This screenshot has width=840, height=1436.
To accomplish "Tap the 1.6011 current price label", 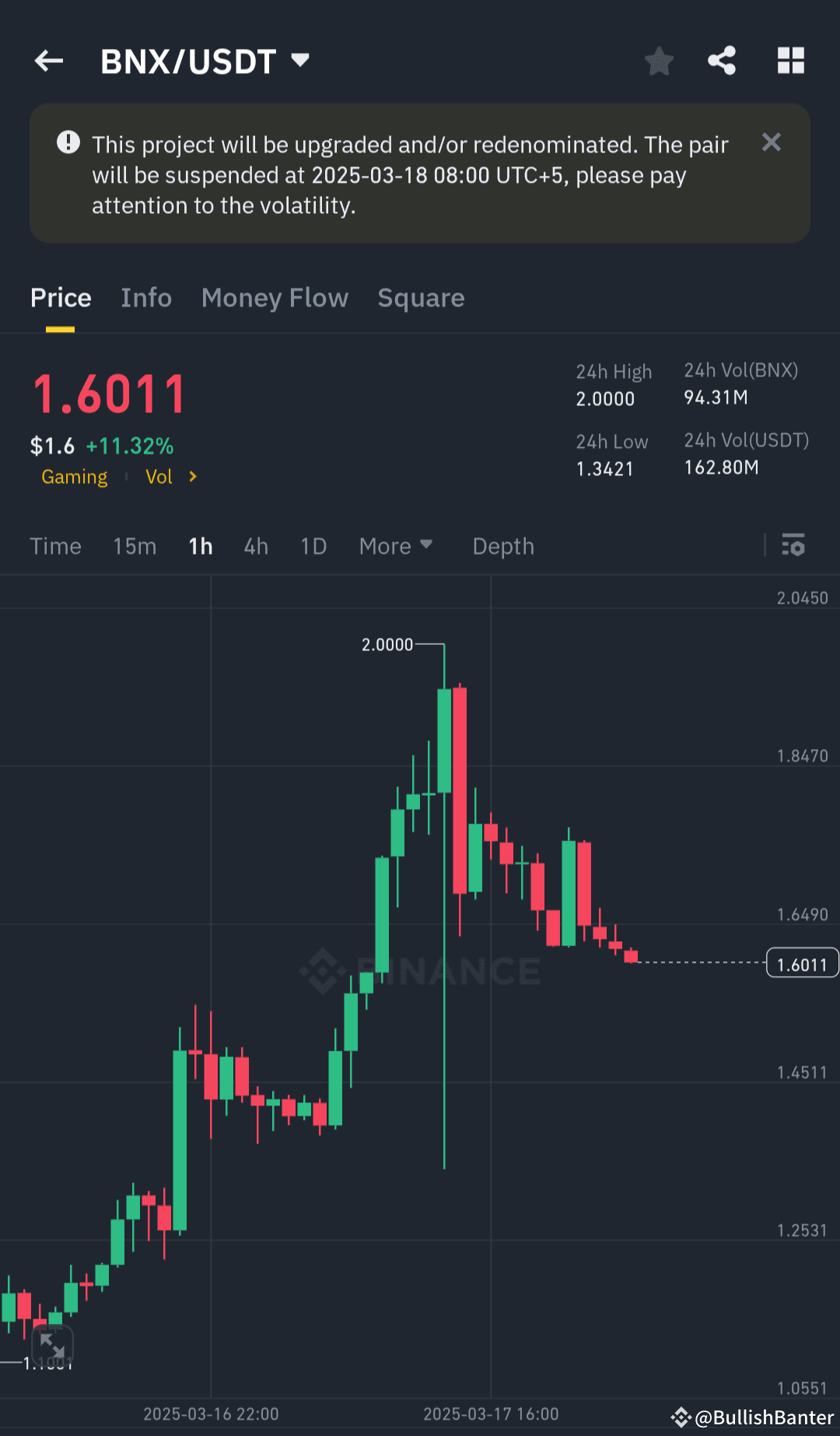I will [x=802, y=963].
